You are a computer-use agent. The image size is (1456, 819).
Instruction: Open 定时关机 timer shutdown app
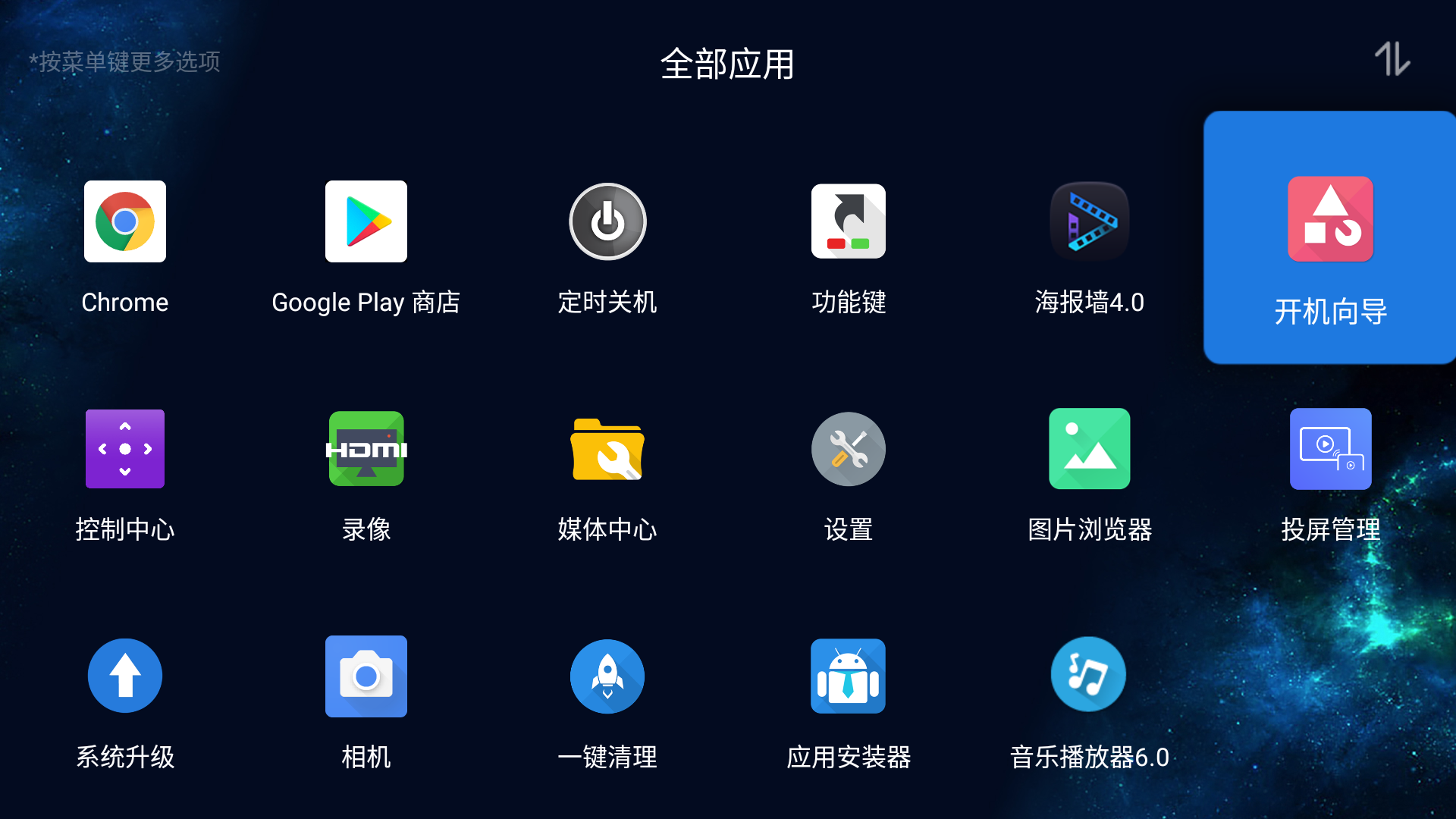tap(607, 222)
